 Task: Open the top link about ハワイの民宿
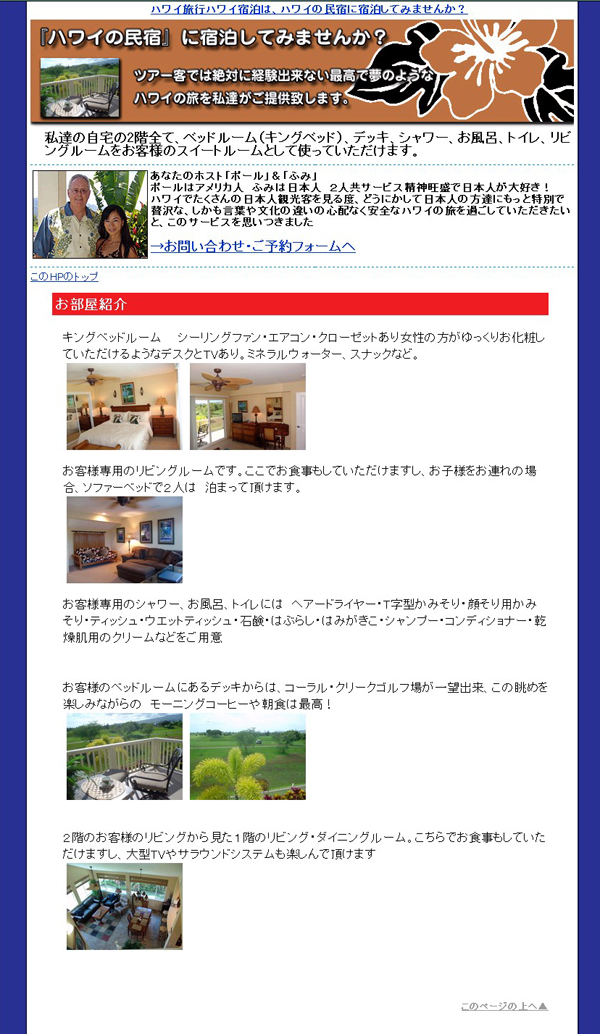click(309, 9)
